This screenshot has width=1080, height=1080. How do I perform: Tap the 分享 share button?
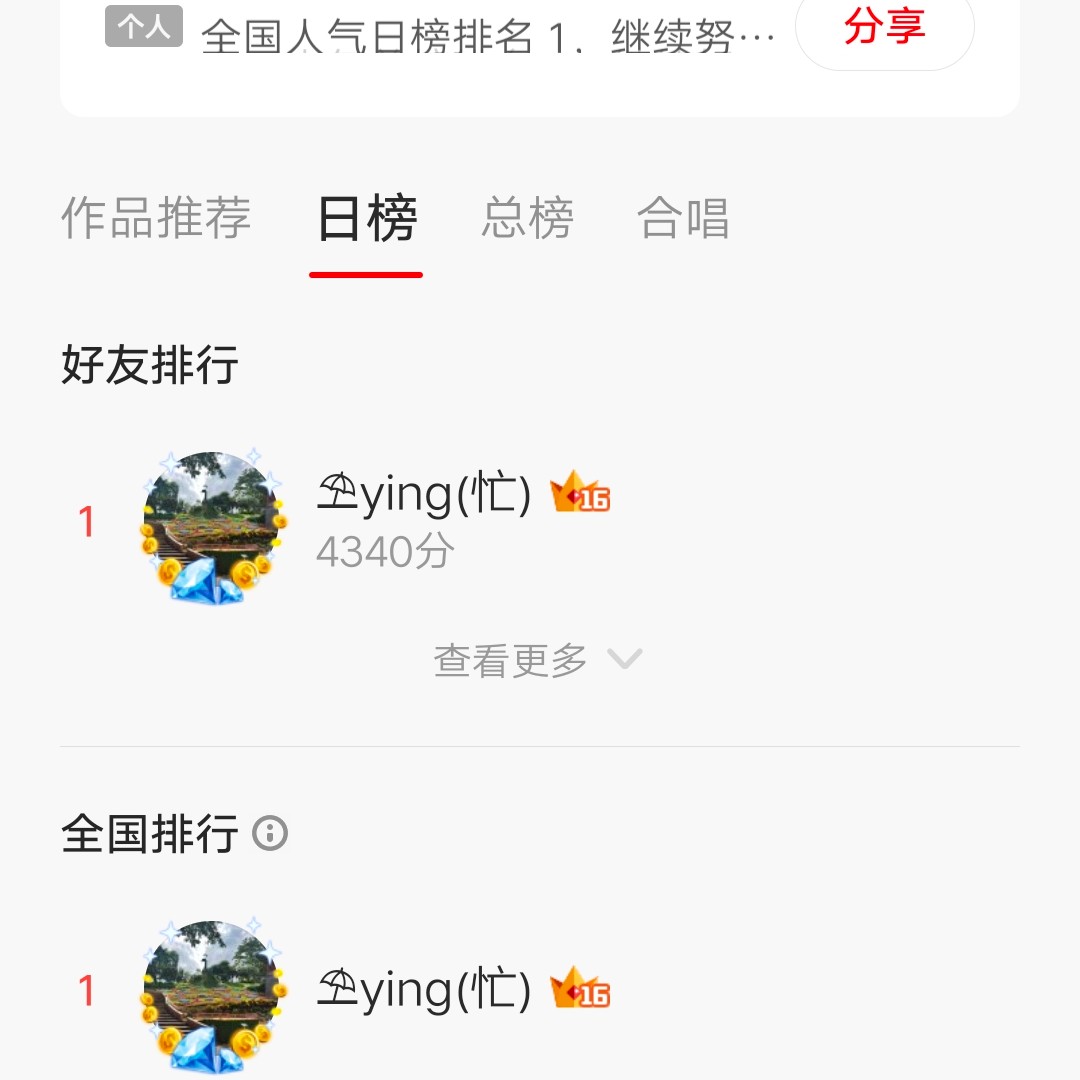coord(884,28)
